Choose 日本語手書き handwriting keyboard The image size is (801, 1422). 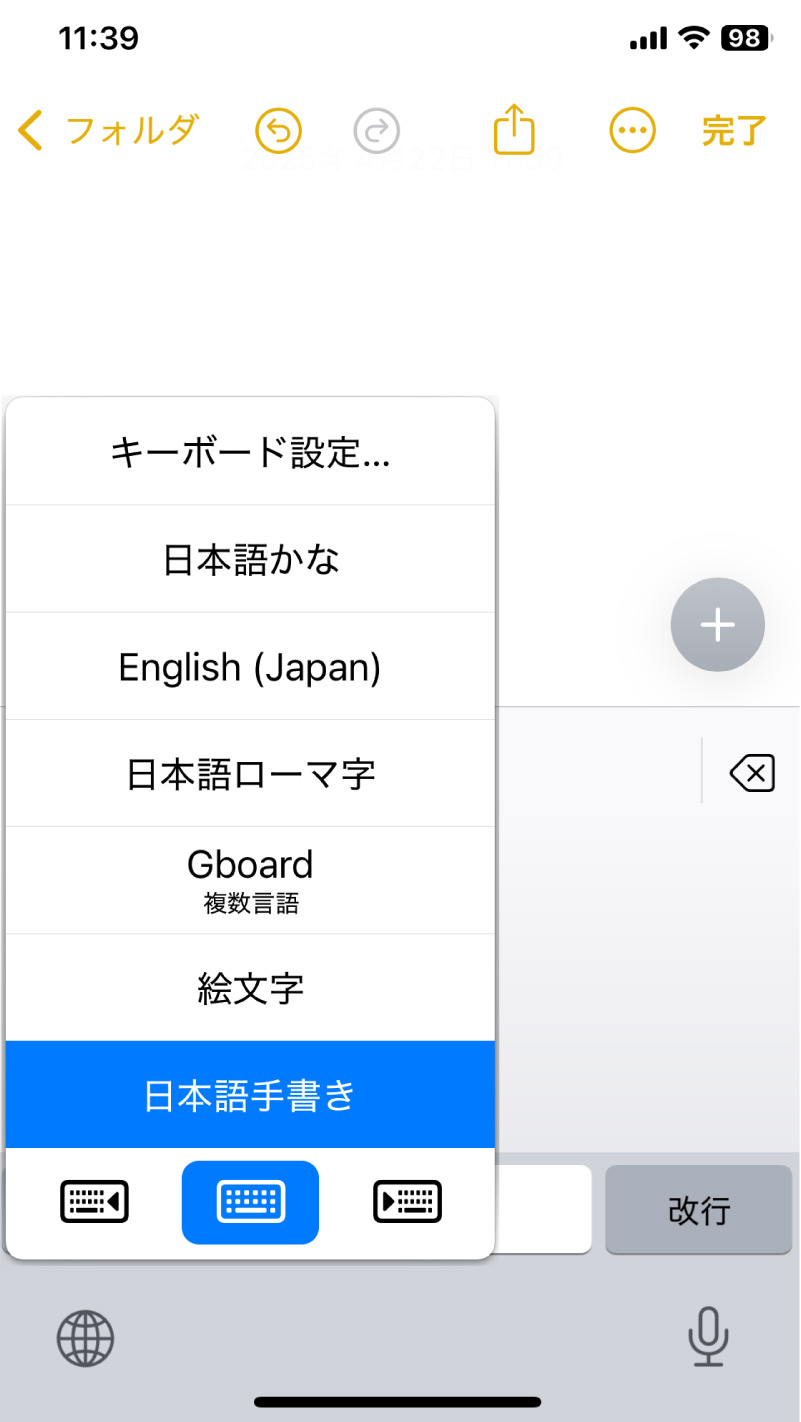(250, 1095)
